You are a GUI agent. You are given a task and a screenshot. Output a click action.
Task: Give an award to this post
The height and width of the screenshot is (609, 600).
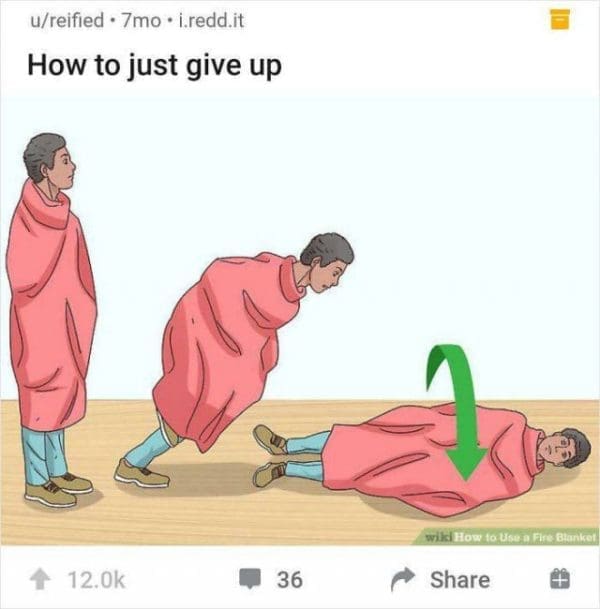point(560,578)
